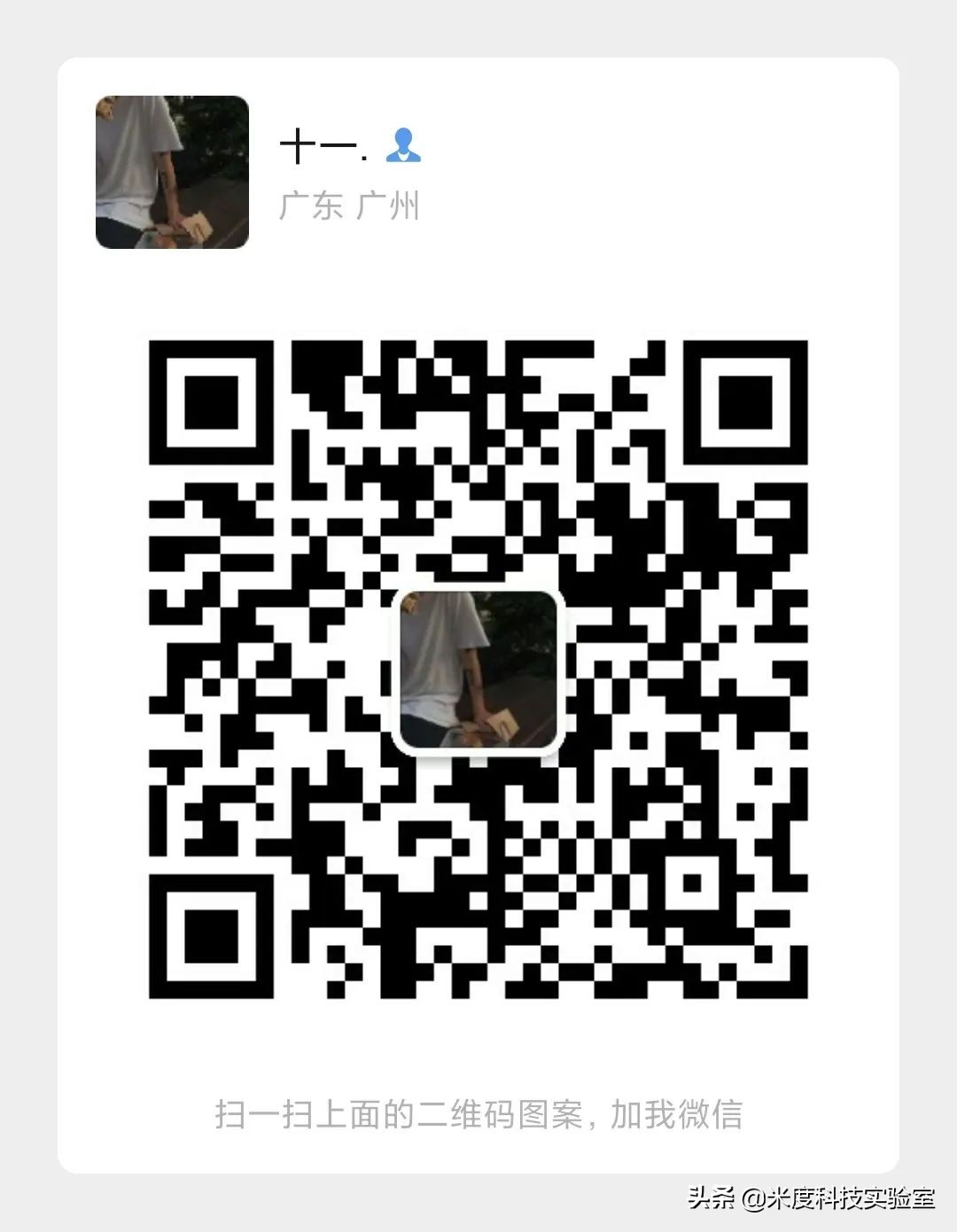
Task: Open the profile avatar in the top left
Action: tap(172, 171)
